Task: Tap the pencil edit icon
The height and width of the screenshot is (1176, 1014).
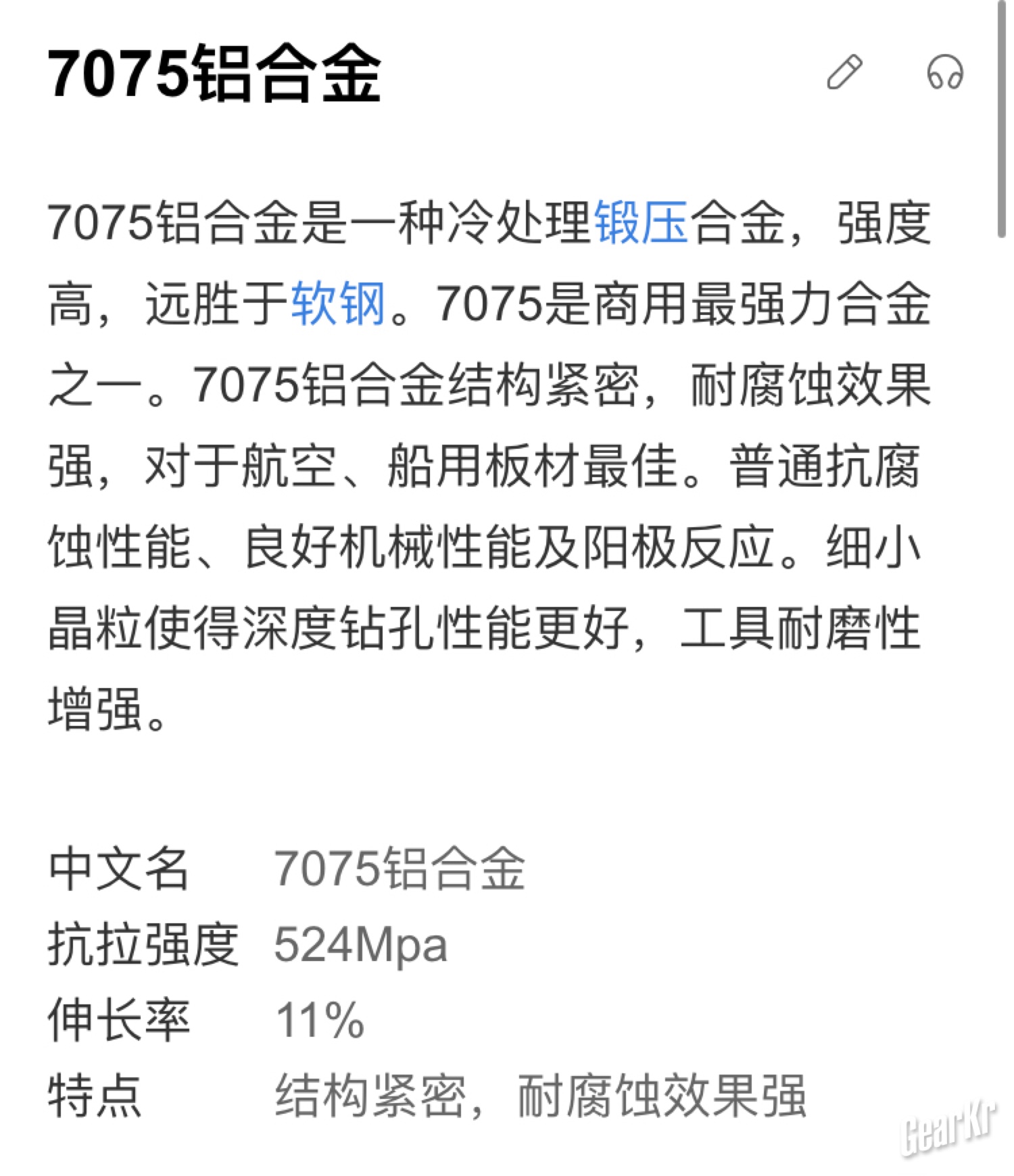Action: (x=845, y=72)
